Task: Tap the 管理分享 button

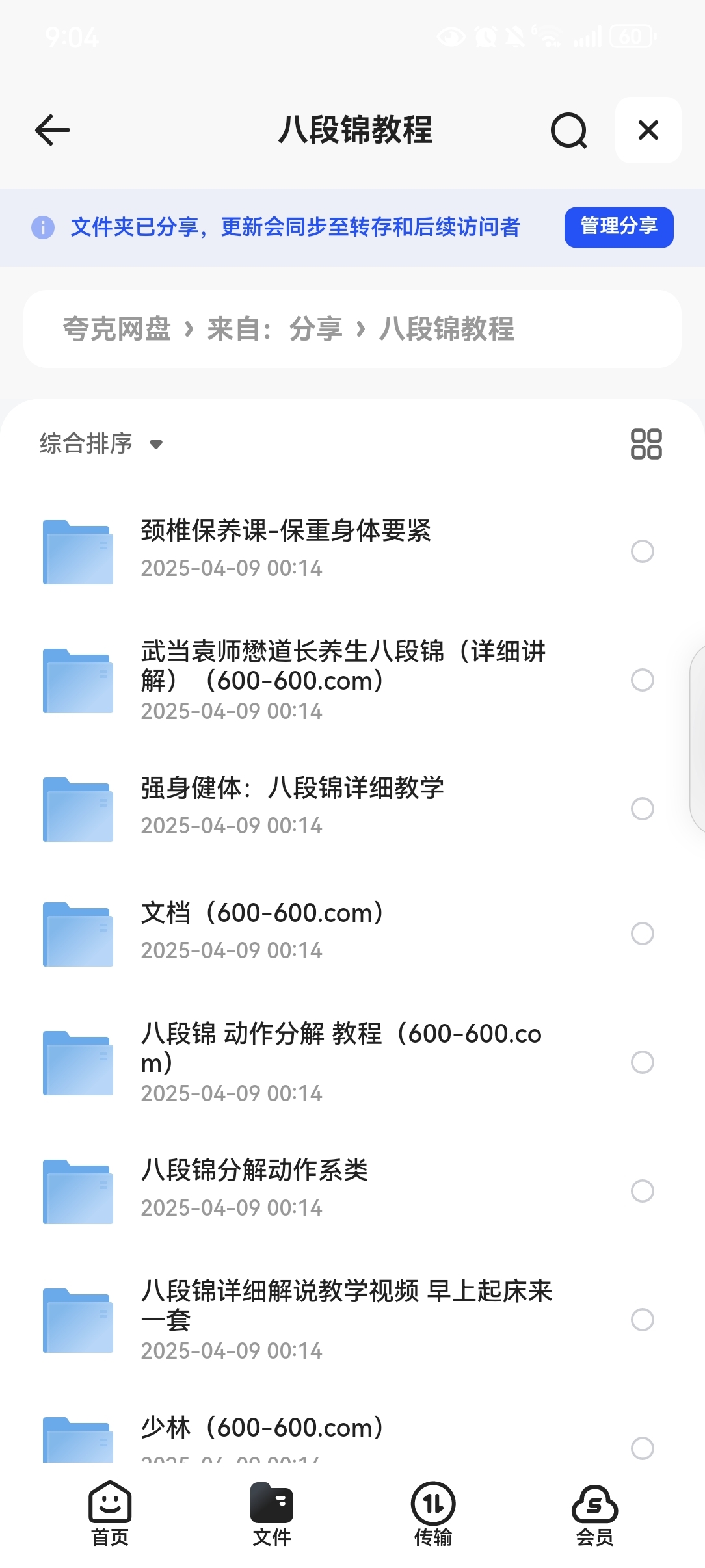Action: click(x=619, y=227)
